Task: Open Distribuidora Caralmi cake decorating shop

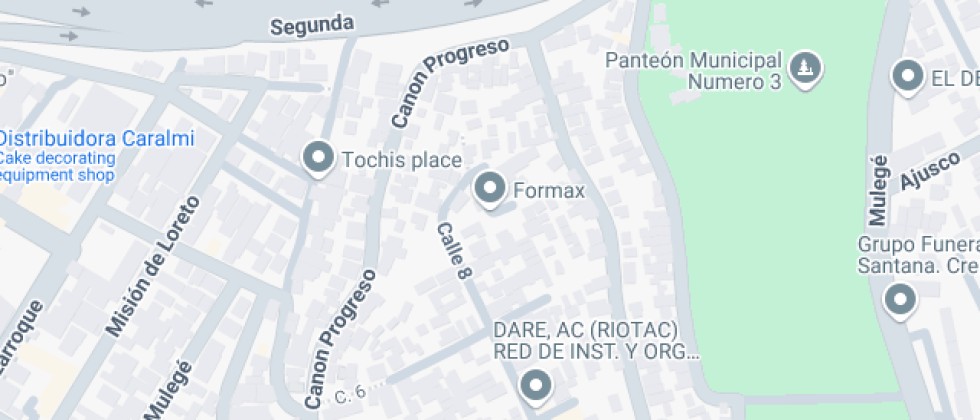Action: tap(97, 139)
